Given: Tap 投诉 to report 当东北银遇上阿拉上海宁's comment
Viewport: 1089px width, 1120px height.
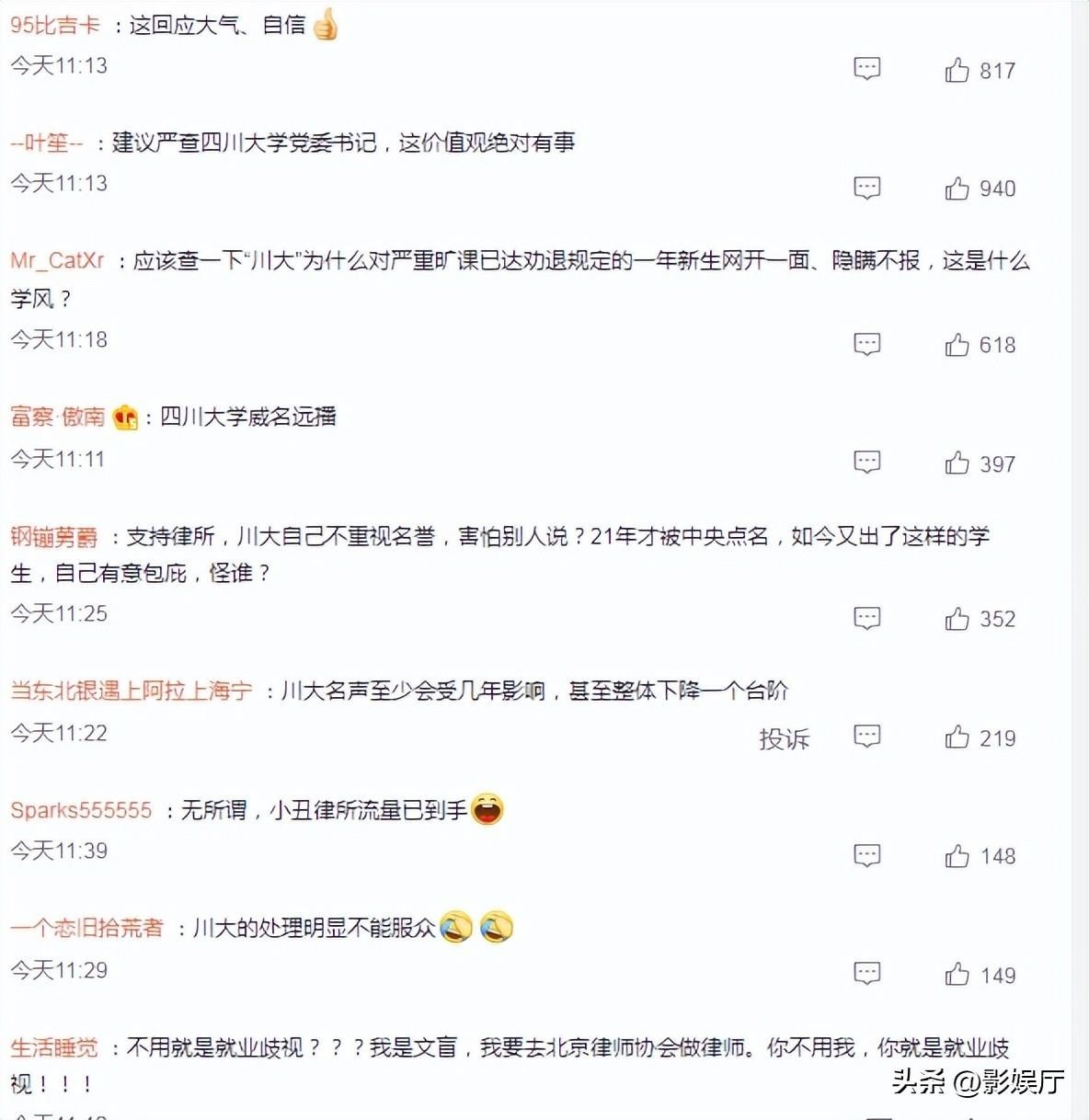Looking at the screenshot, I should coord(785,738).
